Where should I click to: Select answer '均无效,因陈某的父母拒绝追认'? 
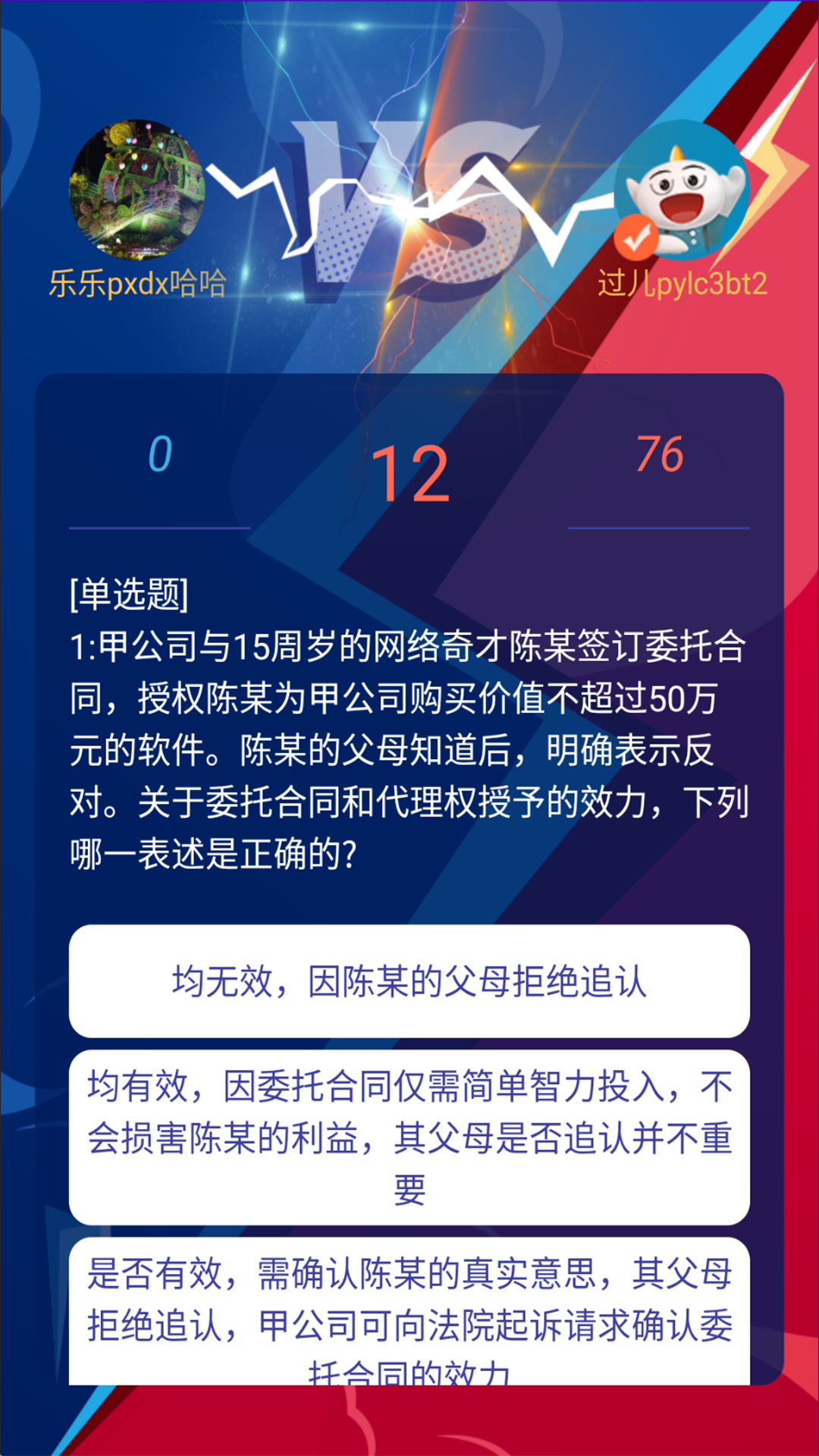[x=409, y=981]
